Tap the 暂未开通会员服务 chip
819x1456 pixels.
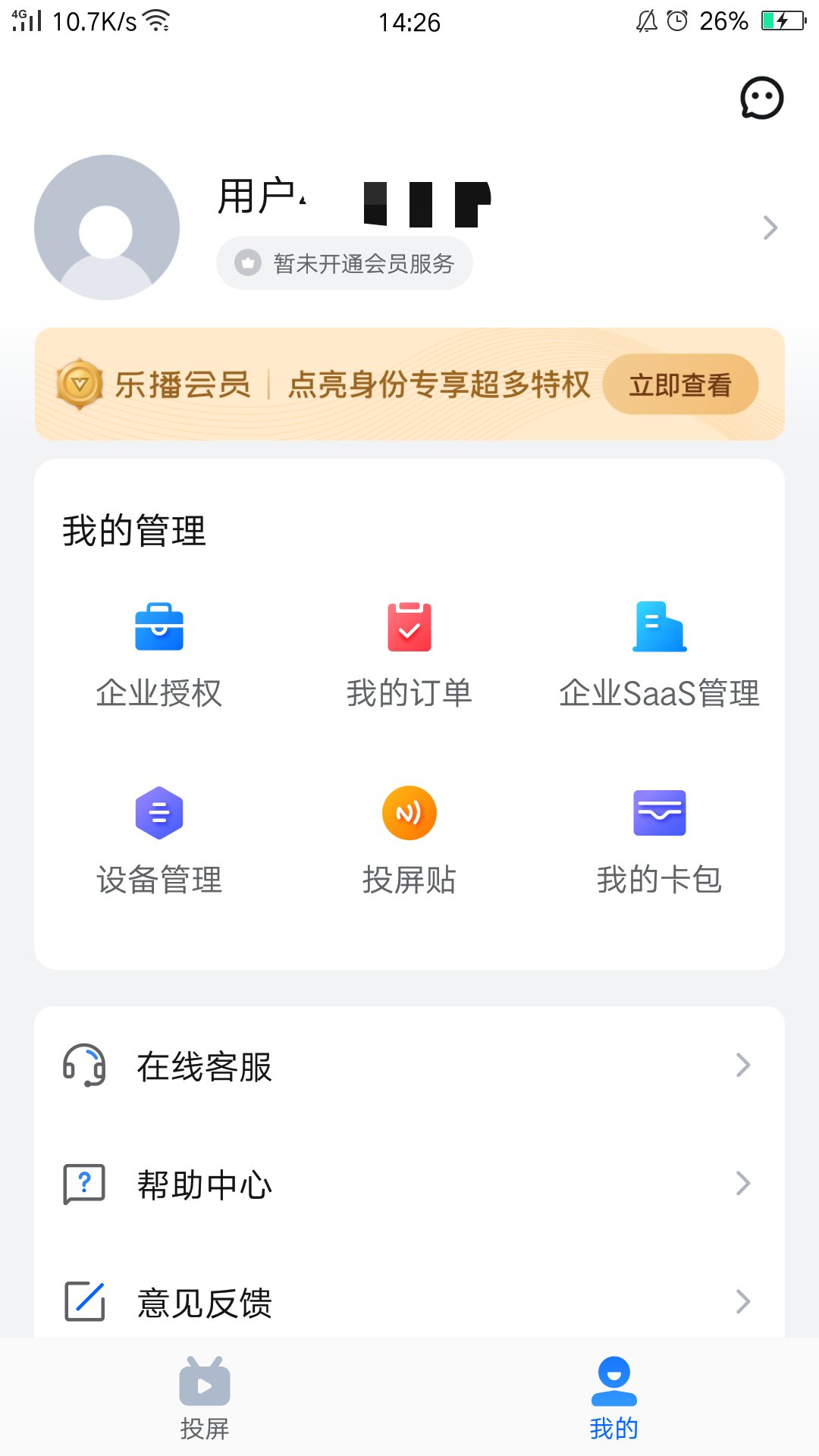[x=345, y=263]
